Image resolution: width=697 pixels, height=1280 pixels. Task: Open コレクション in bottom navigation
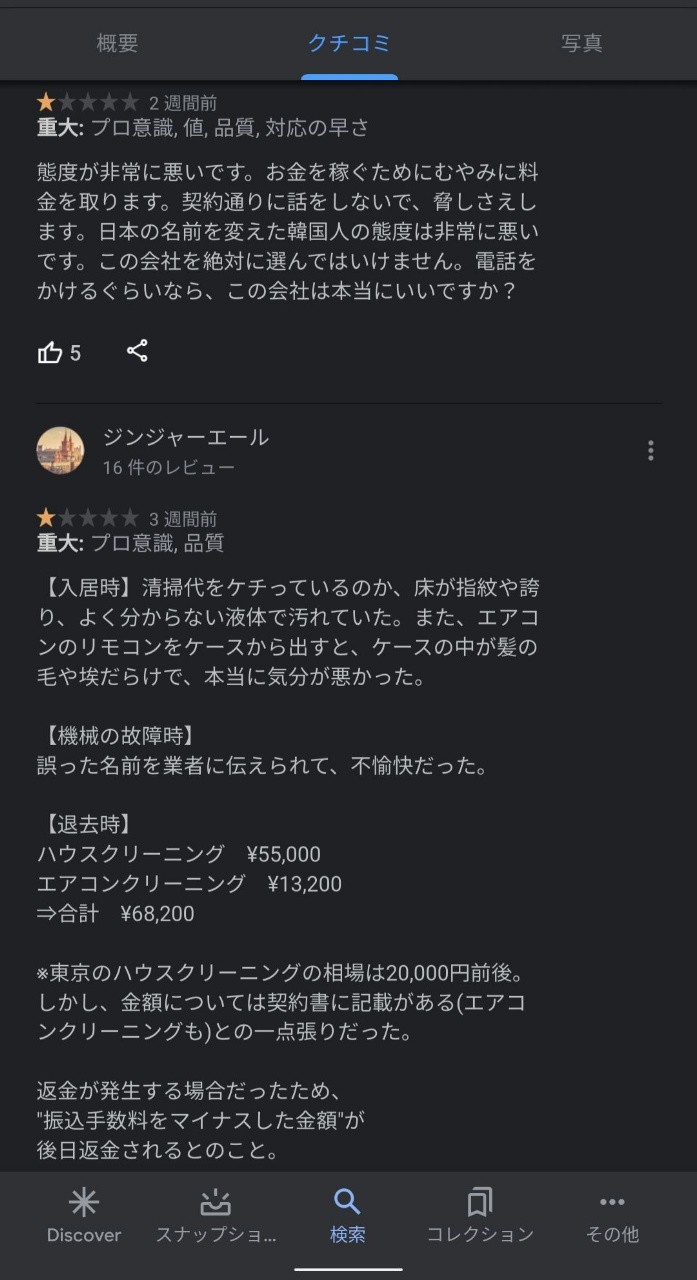[480, 1216]
